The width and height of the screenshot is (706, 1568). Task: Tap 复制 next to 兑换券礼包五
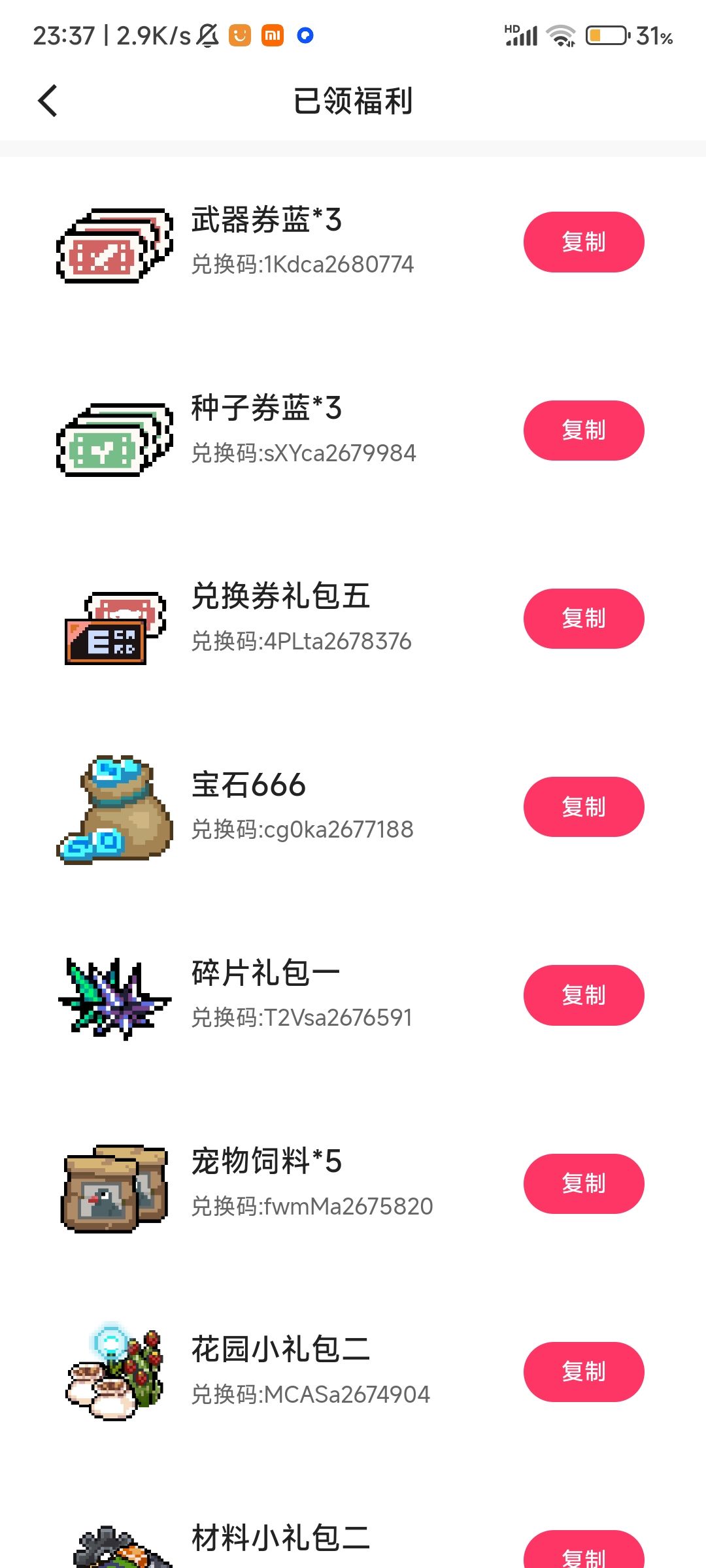point(583,619)
